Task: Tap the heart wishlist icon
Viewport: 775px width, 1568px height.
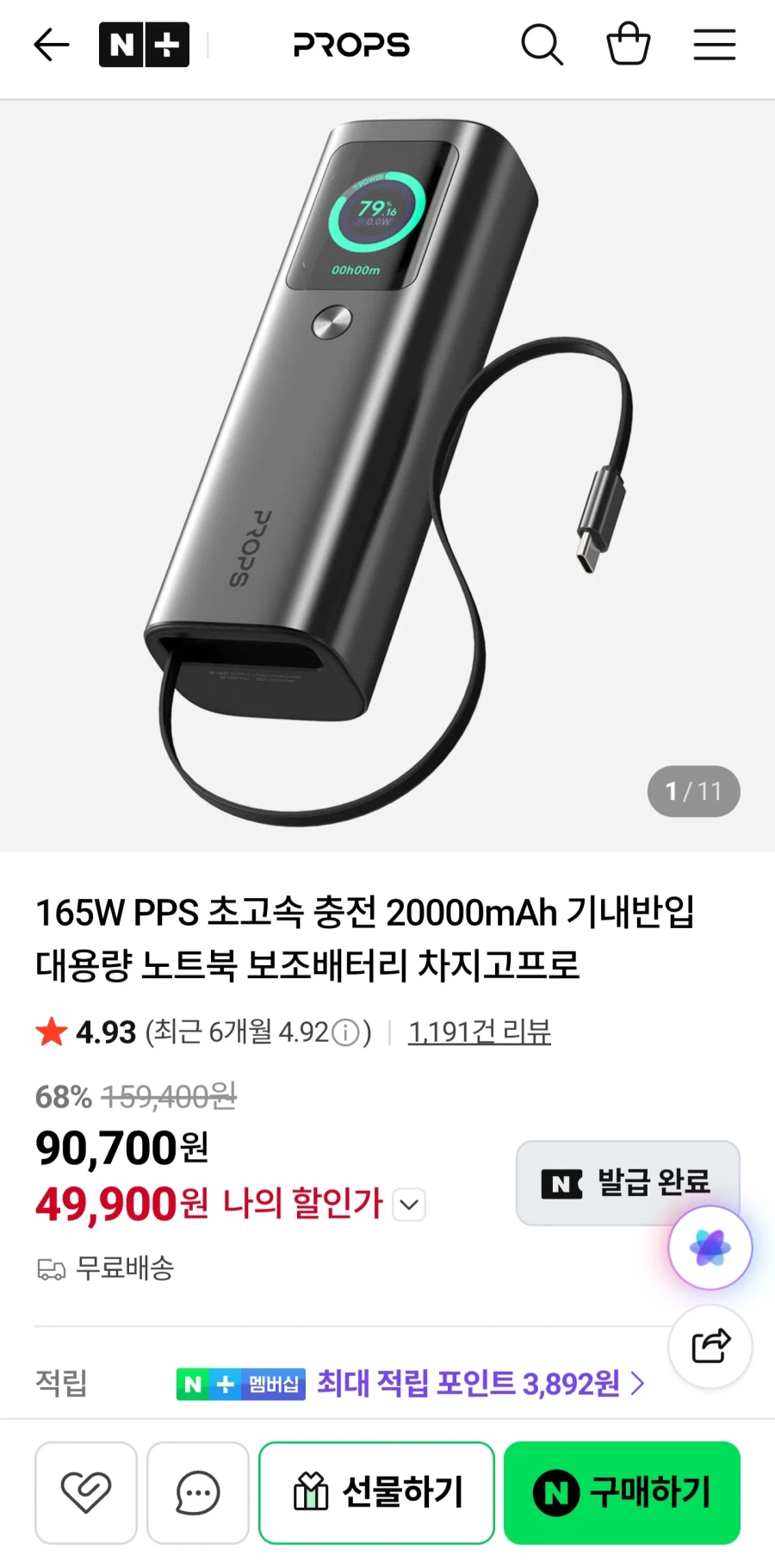Action: [x=85, y=1493]
